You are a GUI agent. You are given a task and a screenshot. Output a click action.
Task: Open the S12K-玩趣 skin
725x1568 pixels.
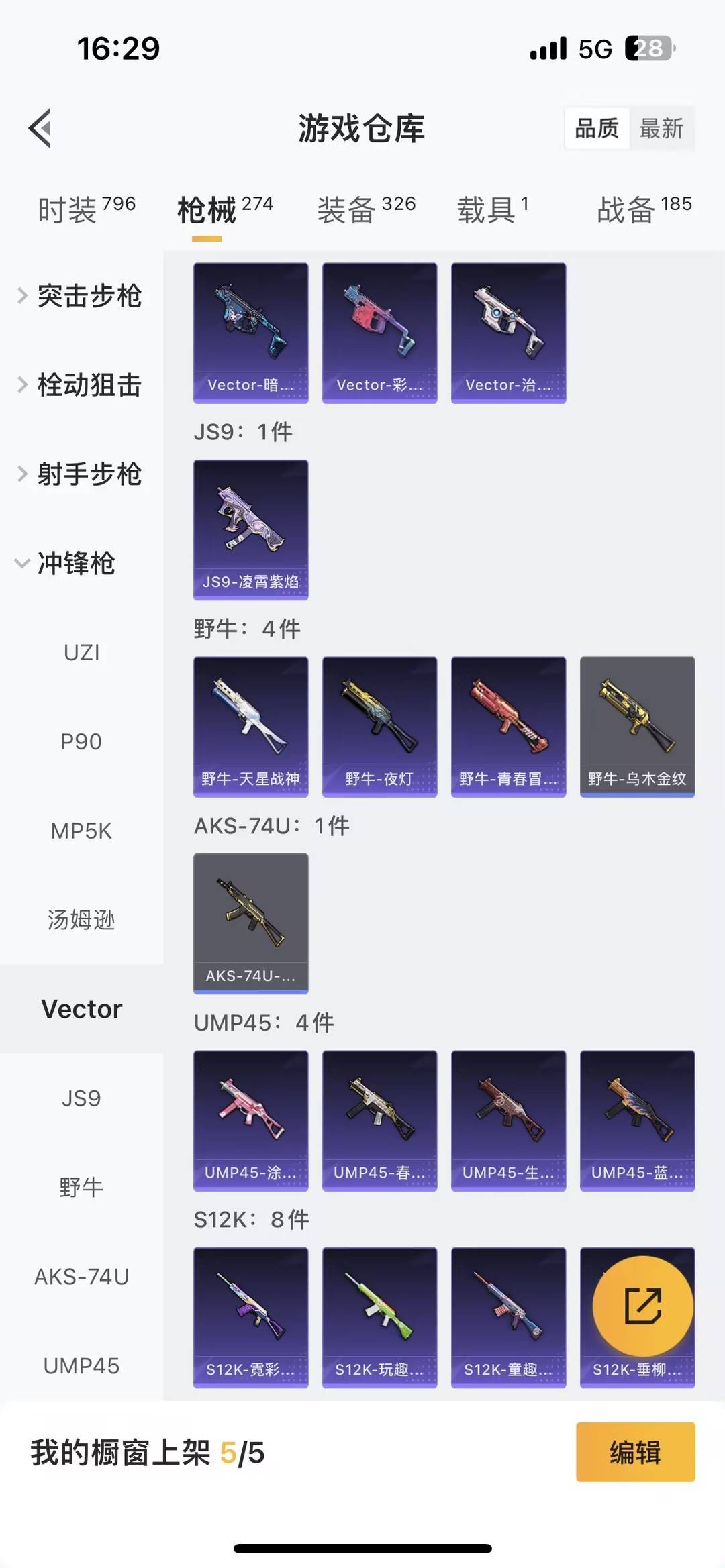379,1320
